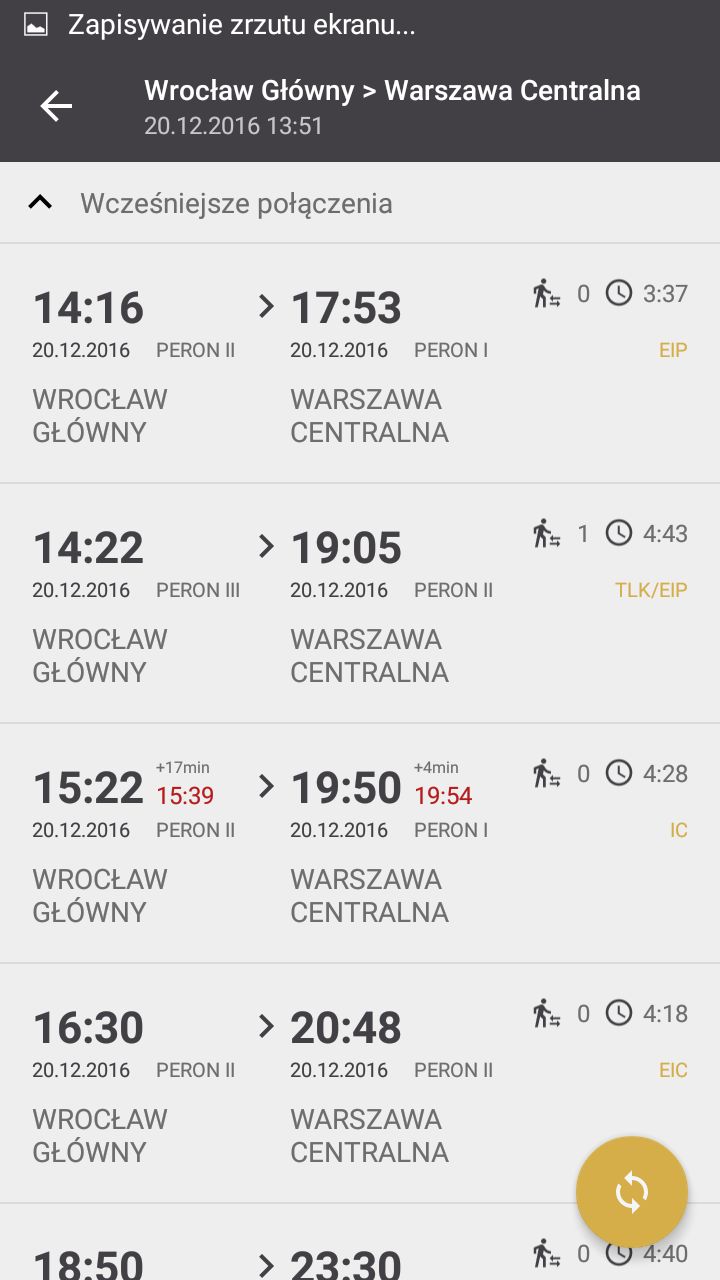Go back using the arrow icon
720x1280 pixels.
[56, 106]
